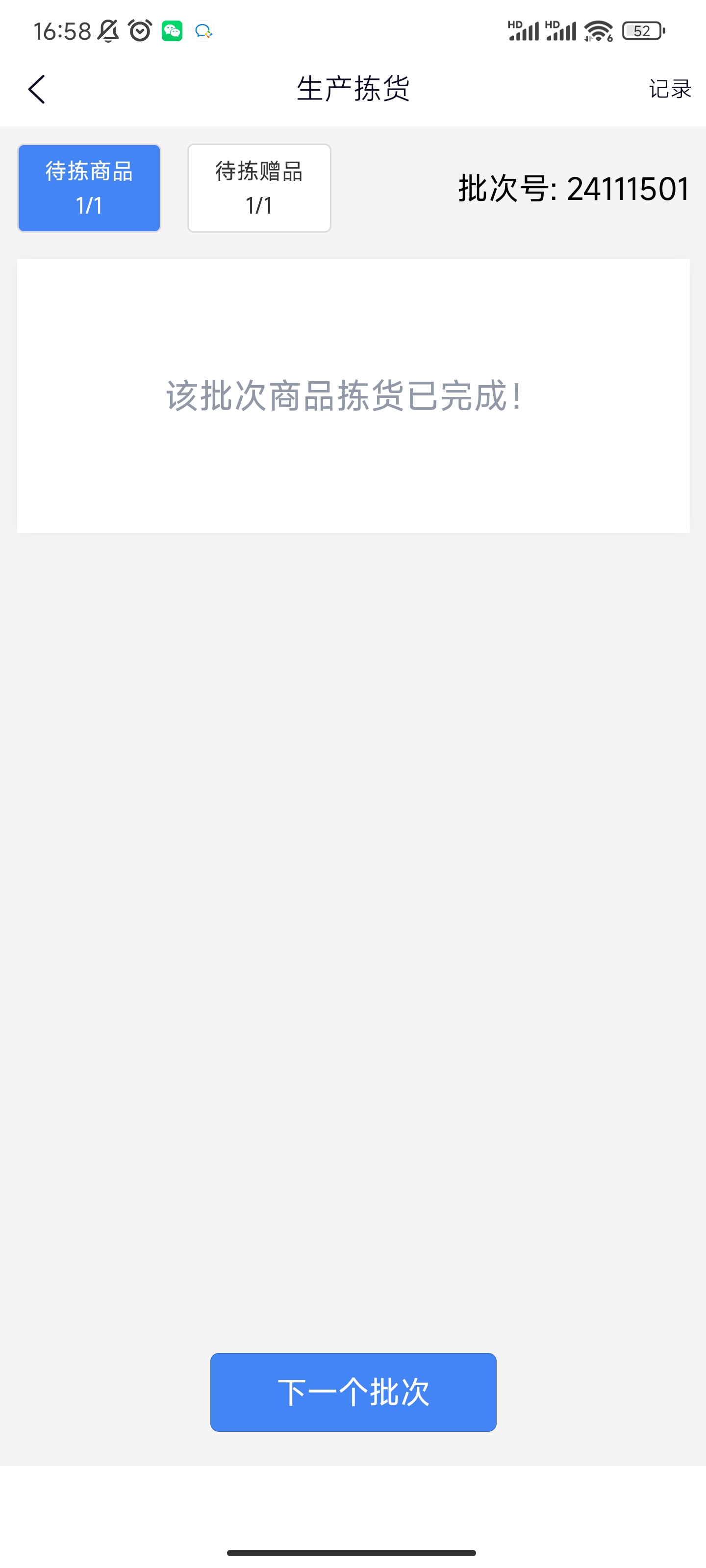This screenshot has width=706, height=1568.
Task: Switch to the 待拣赠品 tab
Action: pyautogui.click(x=259, y=188)
